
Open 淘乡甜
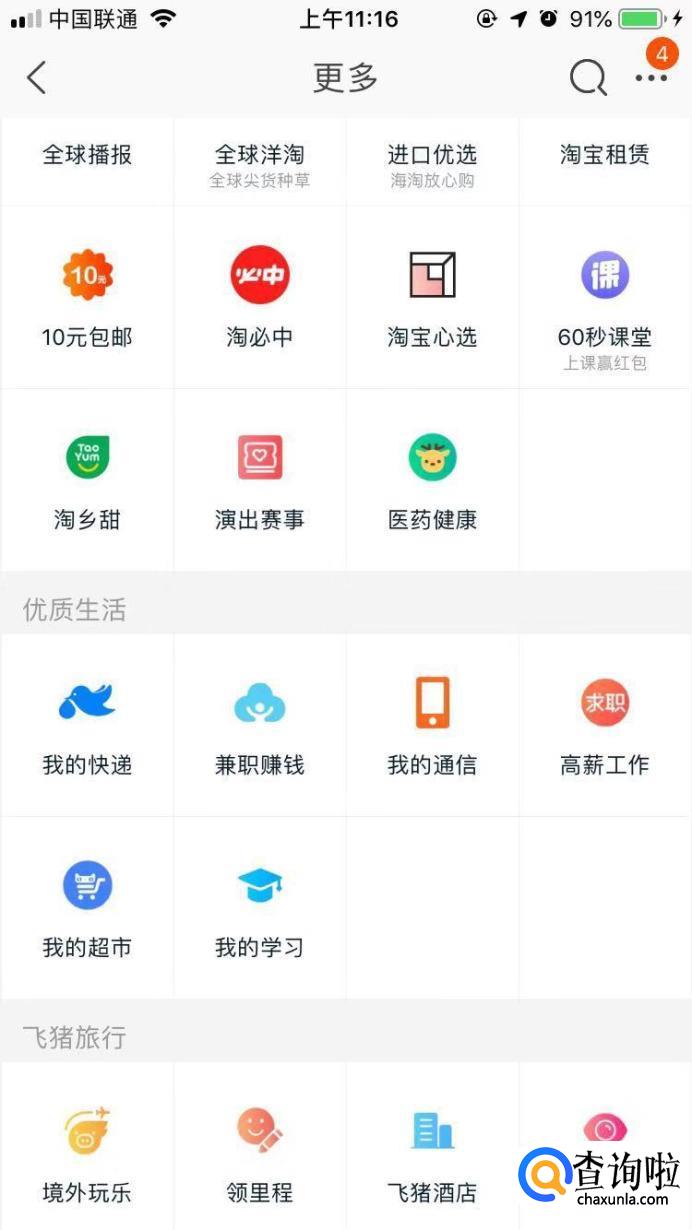point(87,480)
